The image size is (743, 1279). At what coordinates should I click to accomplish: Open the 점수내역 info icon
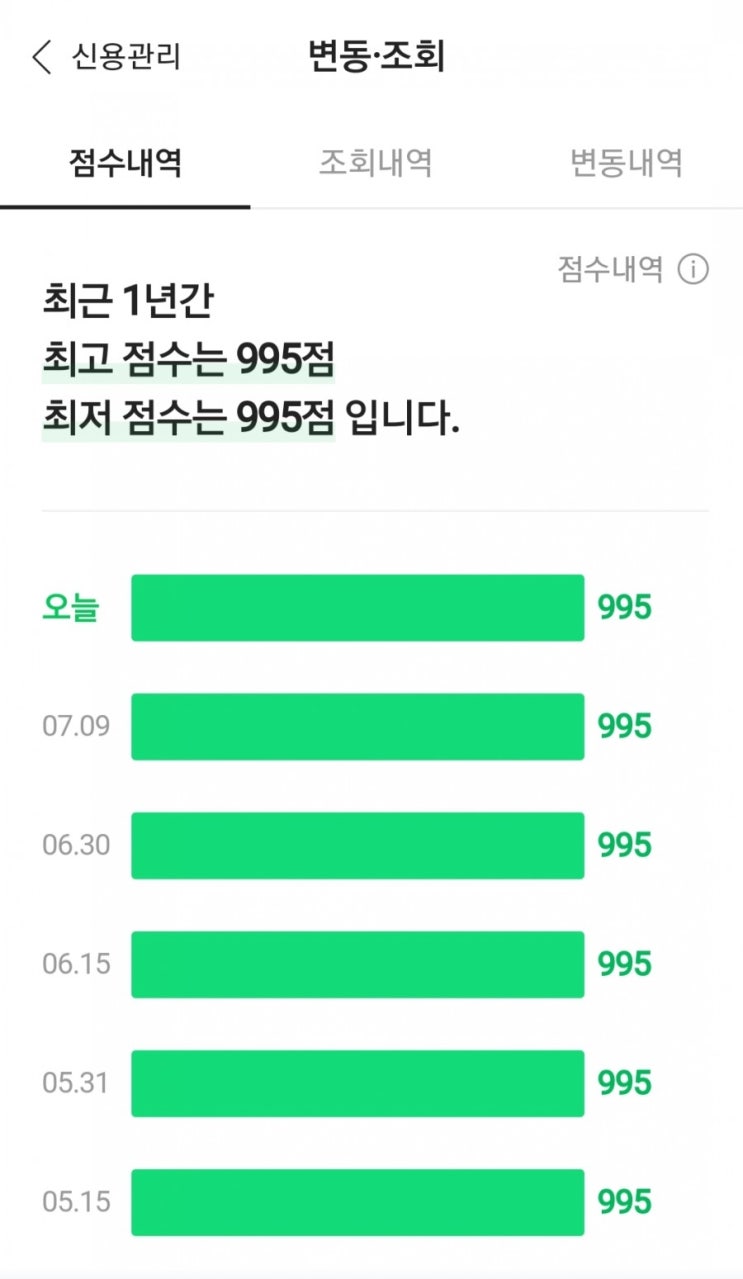(x=693, y=269)
